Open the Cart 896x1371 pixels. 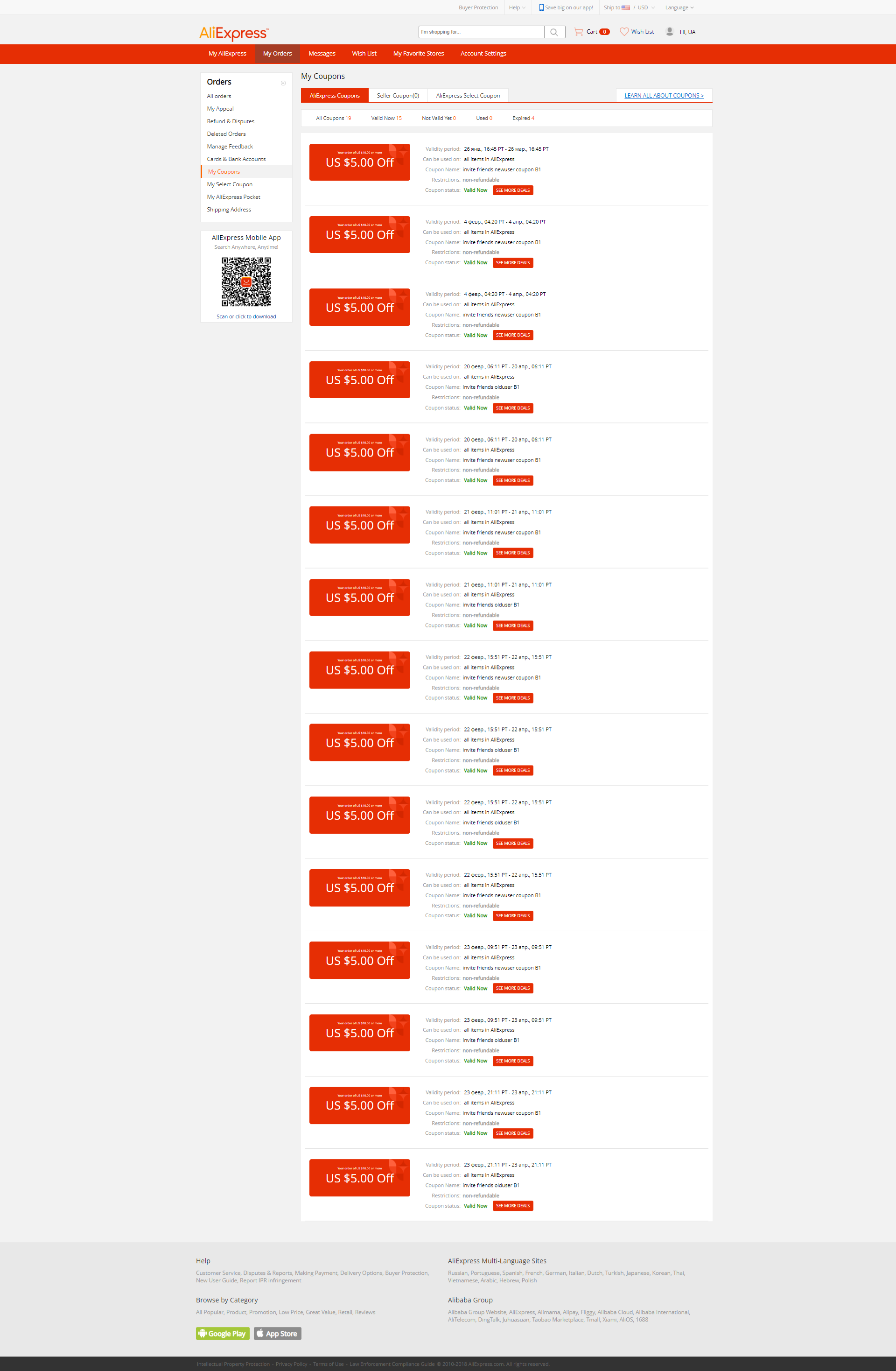[x=591, y=32]
